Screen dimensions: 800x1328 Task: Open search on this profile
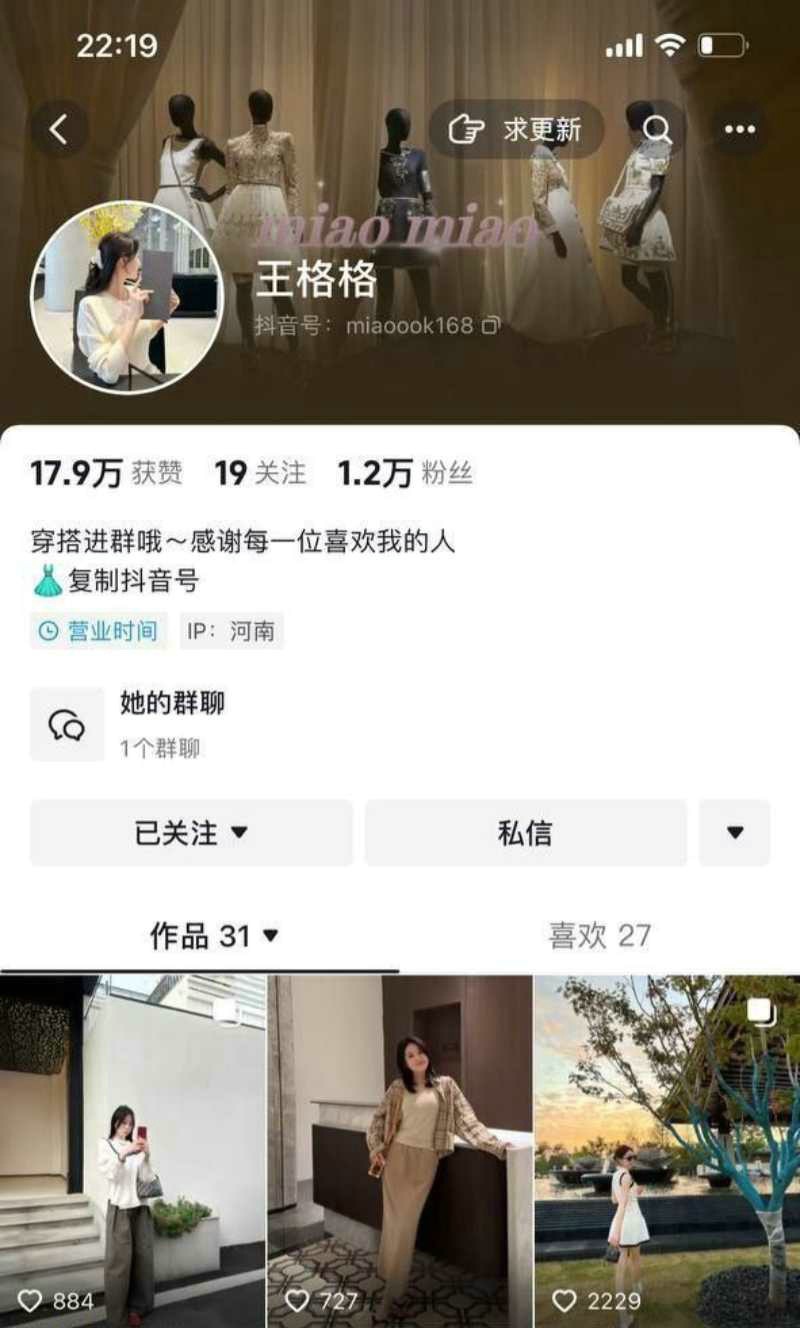657,129
